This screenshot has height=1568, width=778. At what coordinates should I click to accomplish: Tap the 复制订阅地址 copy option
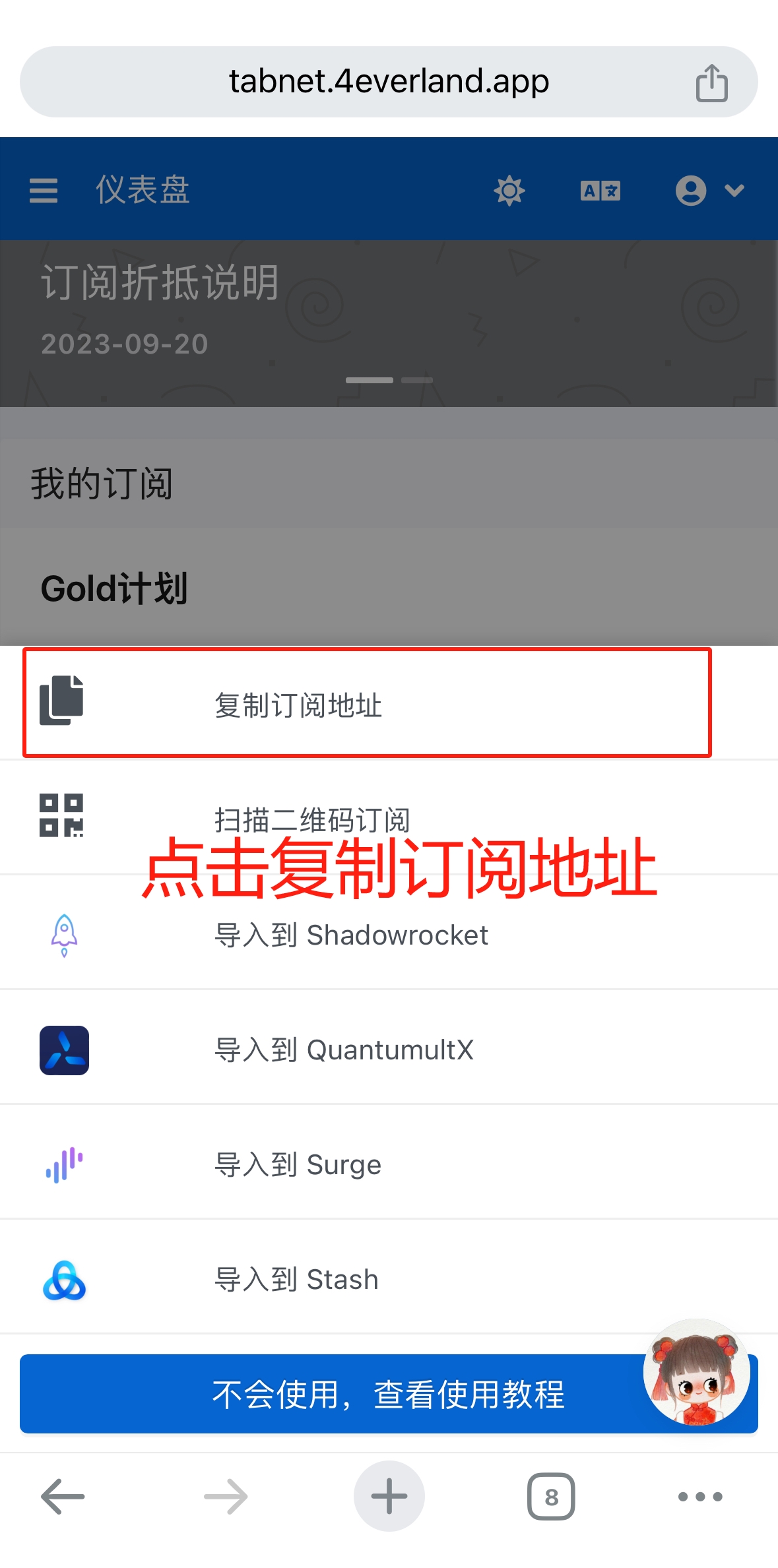pyautogui.click(x=366, y=704)
